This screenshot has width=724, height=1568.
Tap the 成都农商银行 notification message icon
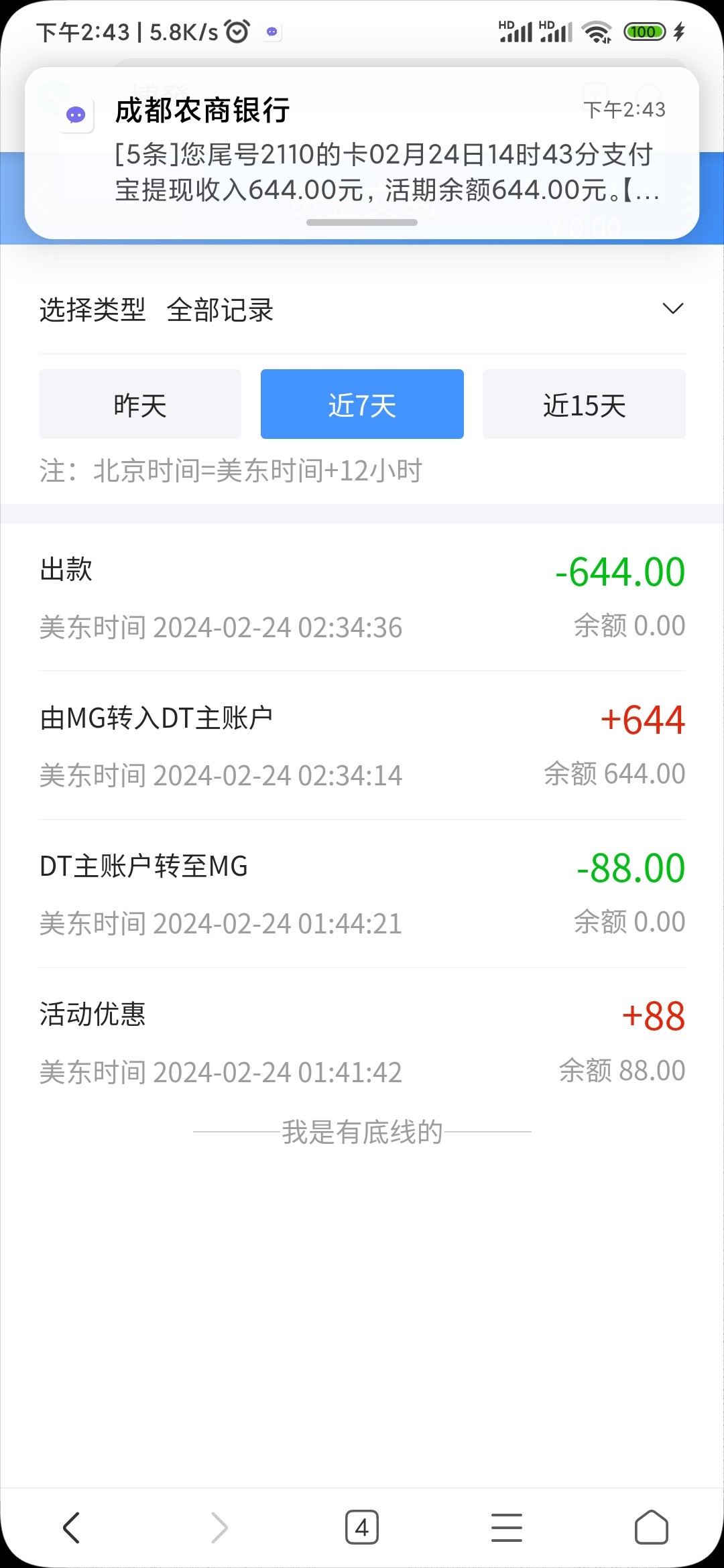[x=74, y=114]
